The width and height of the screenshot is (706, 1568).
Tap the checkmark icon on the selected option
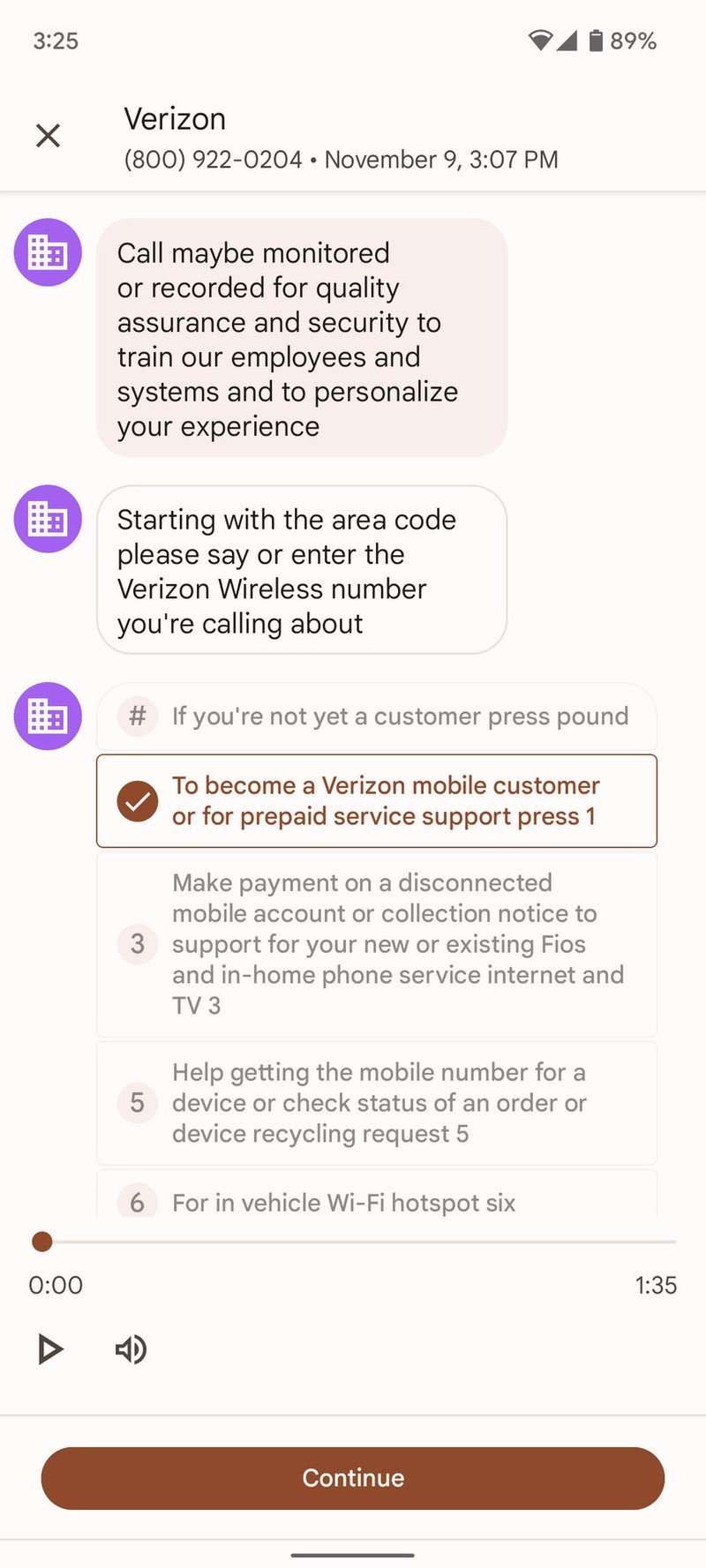pos(137,800)
